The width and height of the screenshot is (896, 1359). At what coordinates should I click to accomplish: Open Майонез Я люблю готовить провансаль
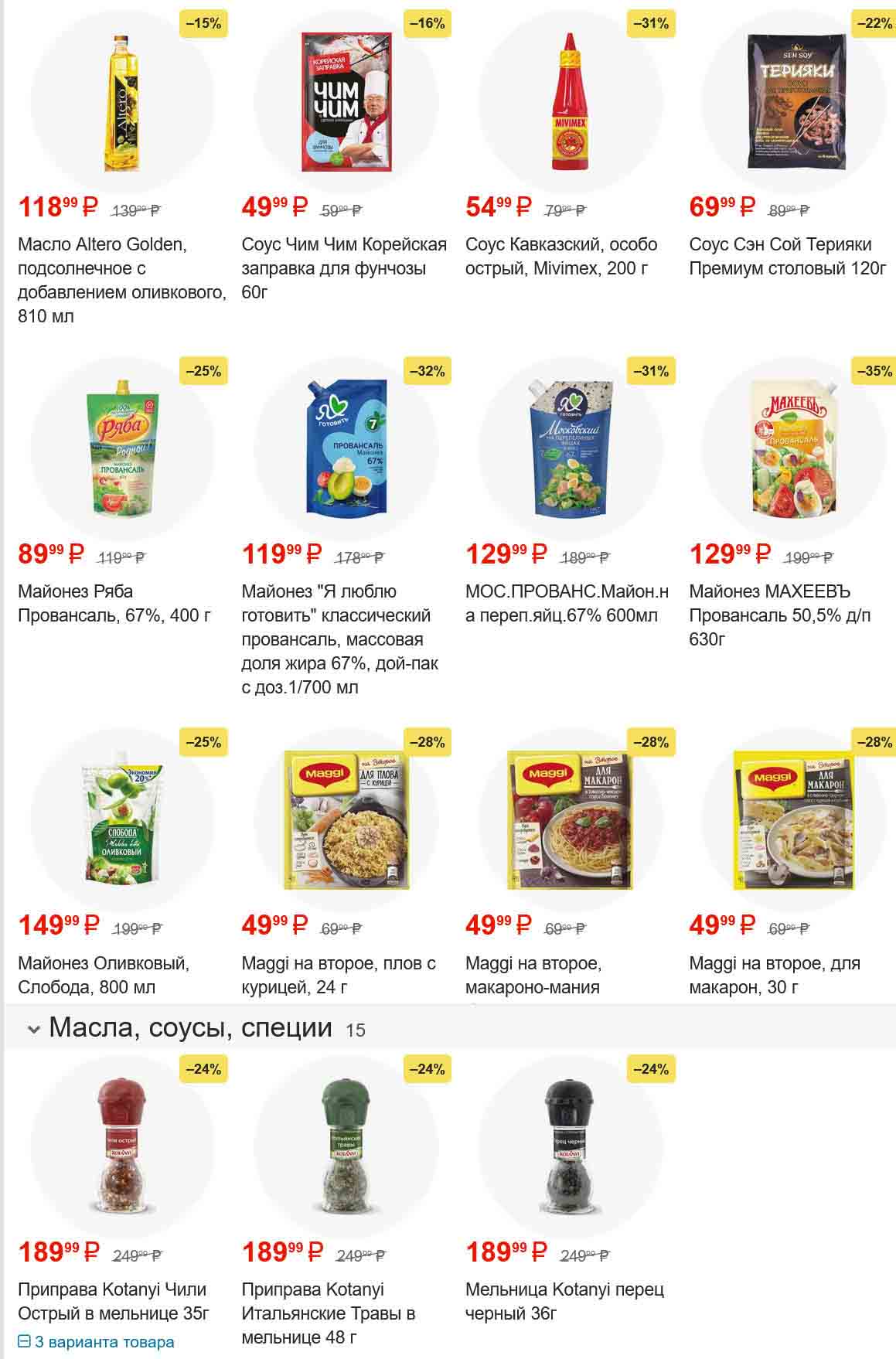click(345, 448)
